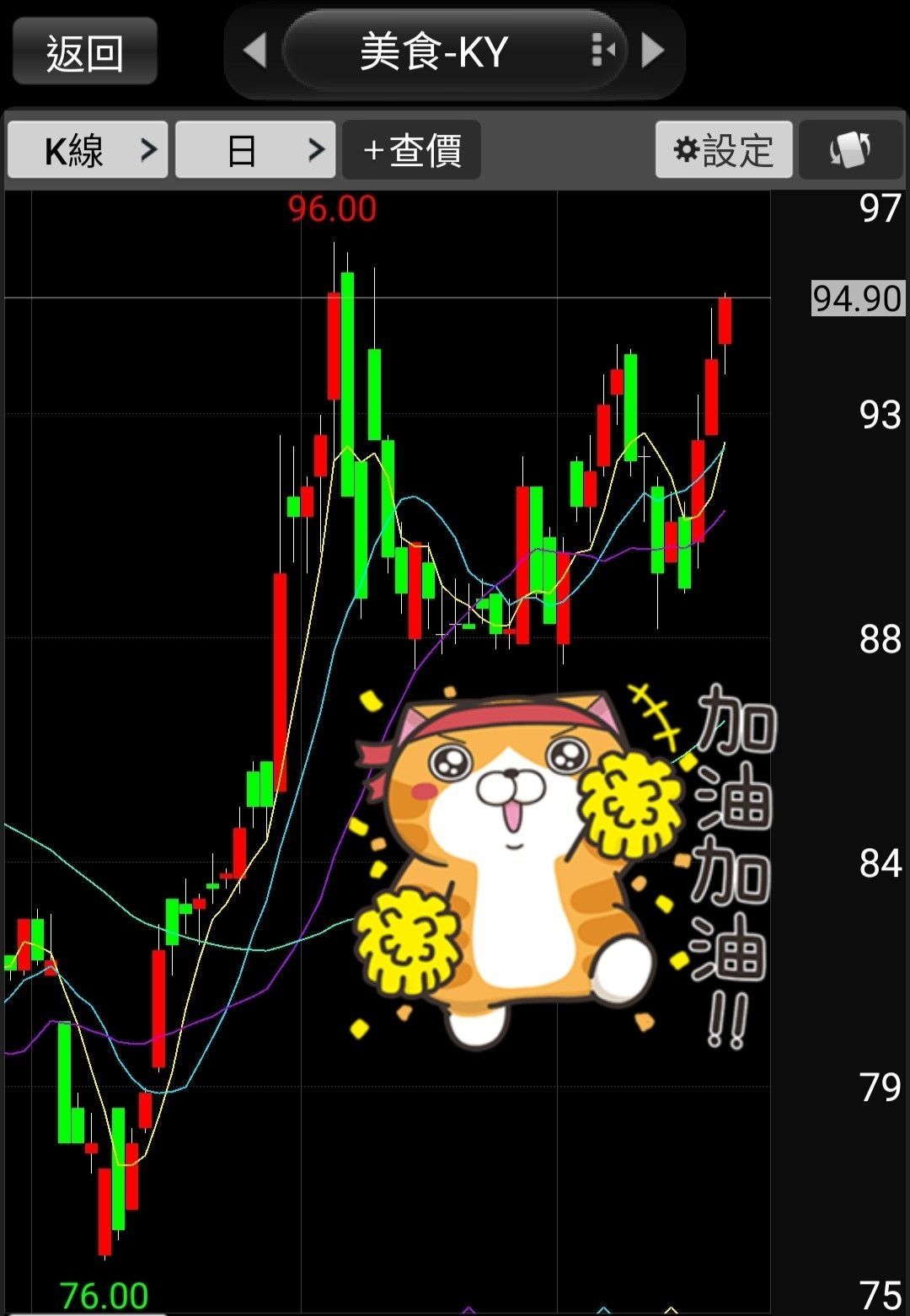This screenshot has width=910, height=1316.
Task: Tap the +查價 price lookup button
Action: pos(412,150)
